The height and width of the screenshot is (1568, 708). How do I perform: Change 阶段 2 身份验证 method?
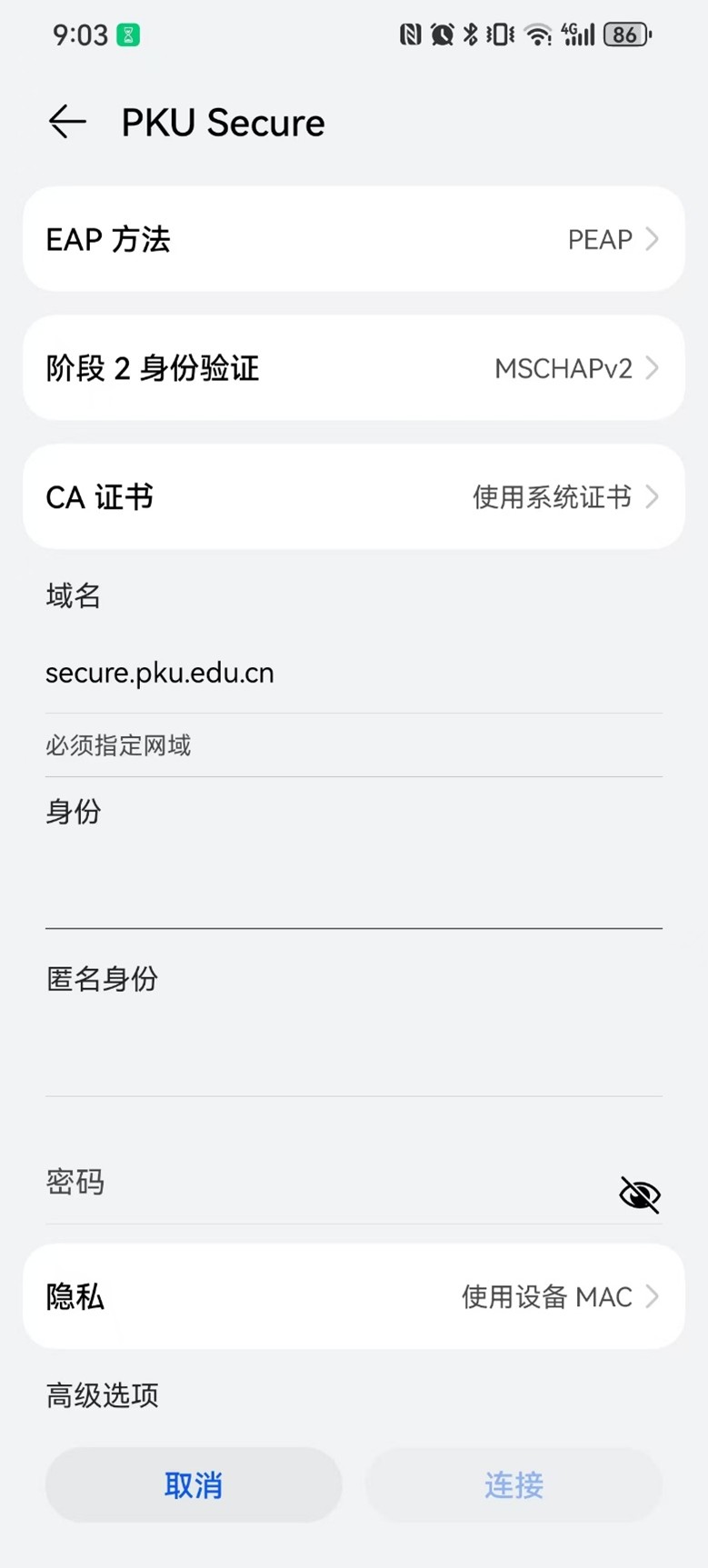coord(354,368)
